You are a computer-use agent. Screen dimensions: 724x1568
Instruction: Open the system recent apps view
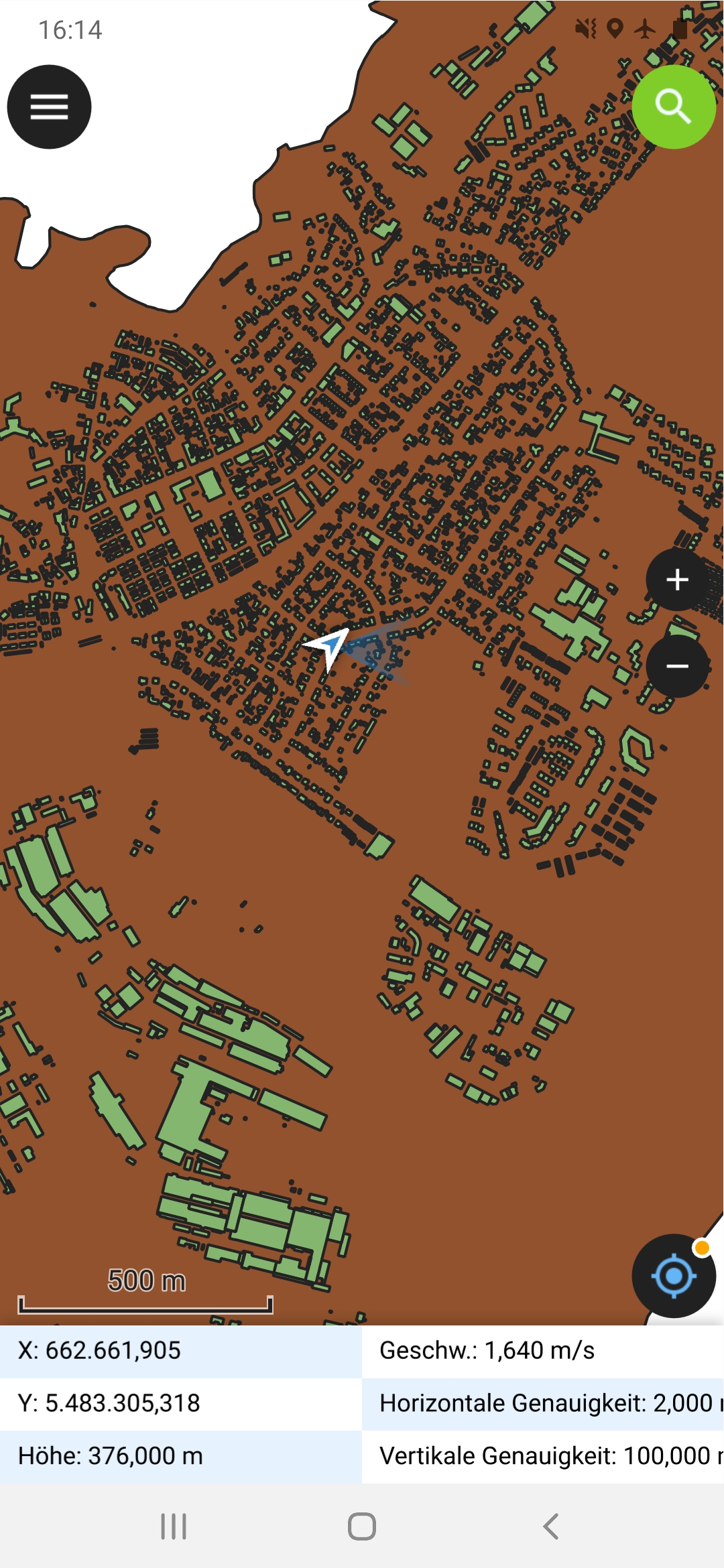click(174, 1526)
